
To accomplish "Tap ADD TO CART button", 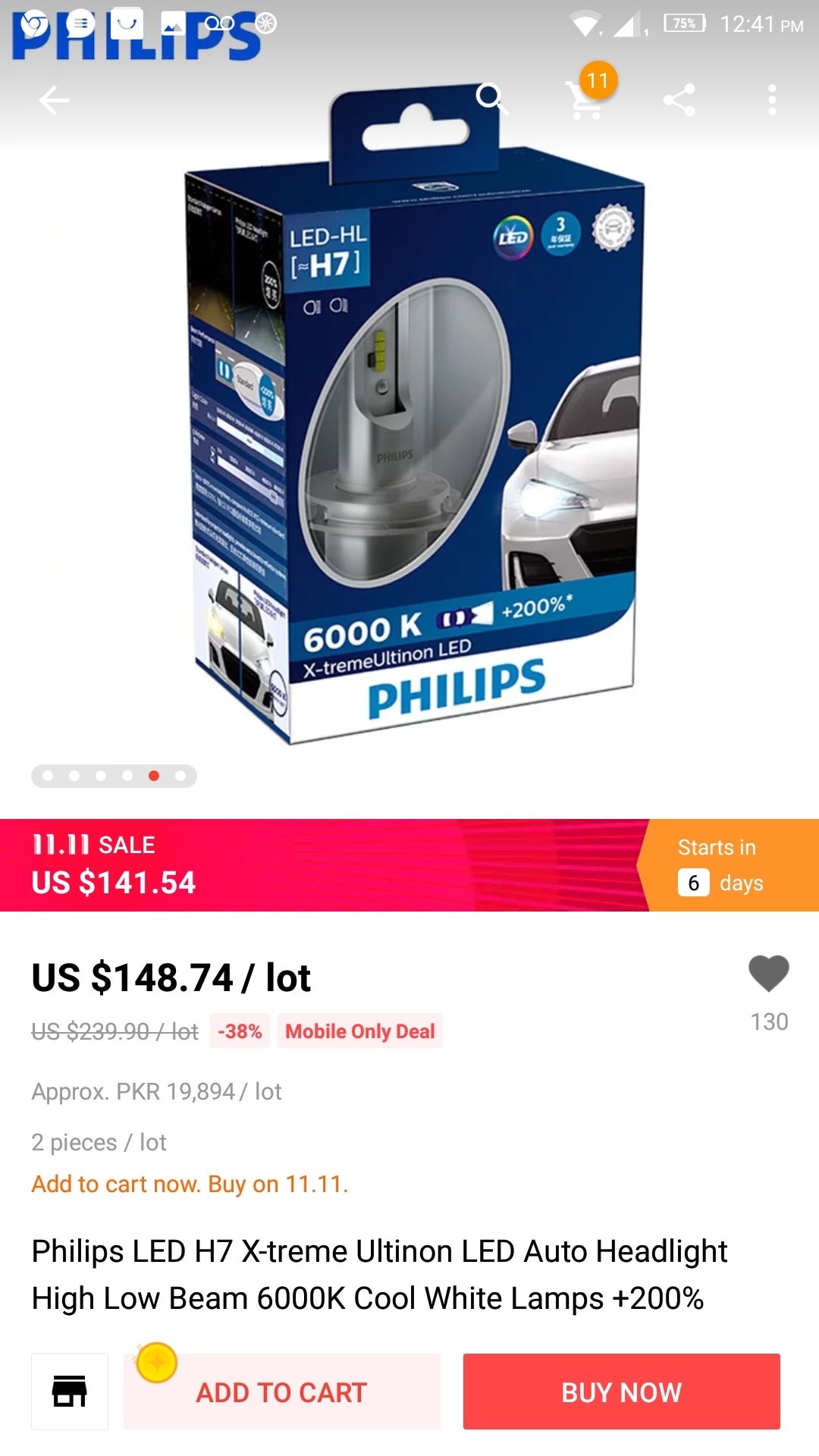I will 282,1392.
